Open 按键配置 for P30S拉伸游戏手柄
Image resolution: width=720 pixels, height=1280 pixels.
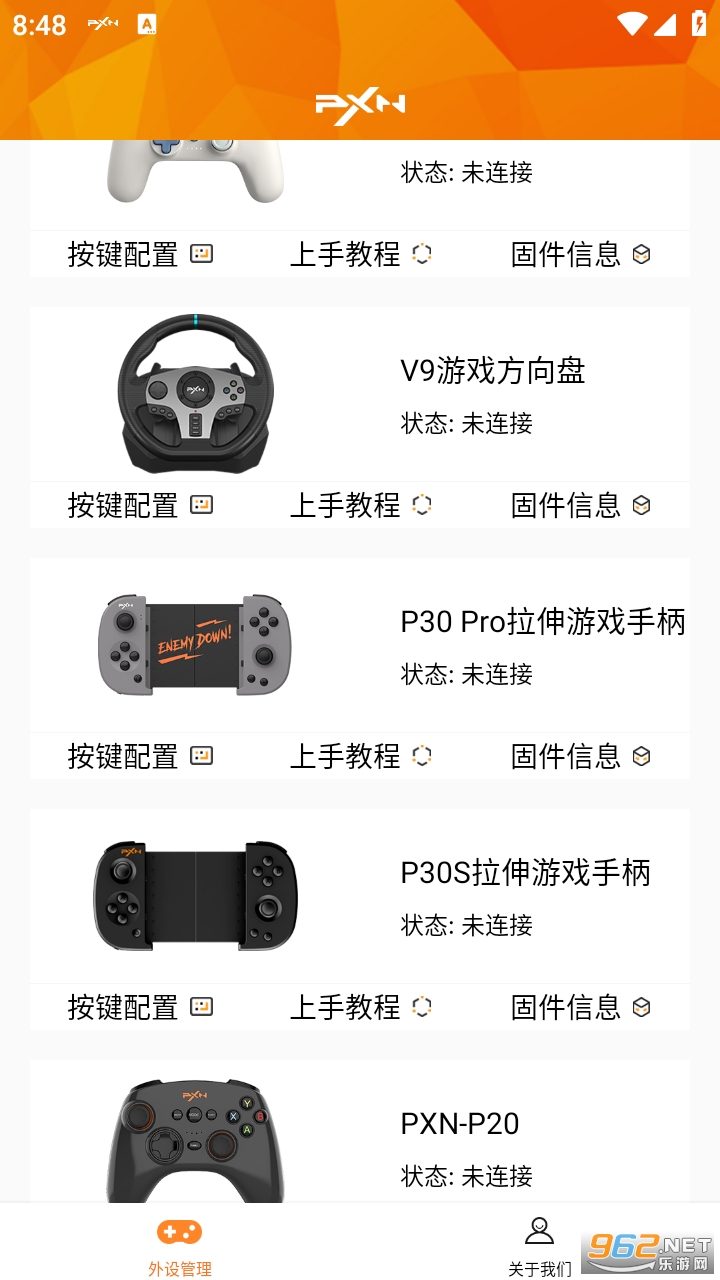coord(140,1007)
